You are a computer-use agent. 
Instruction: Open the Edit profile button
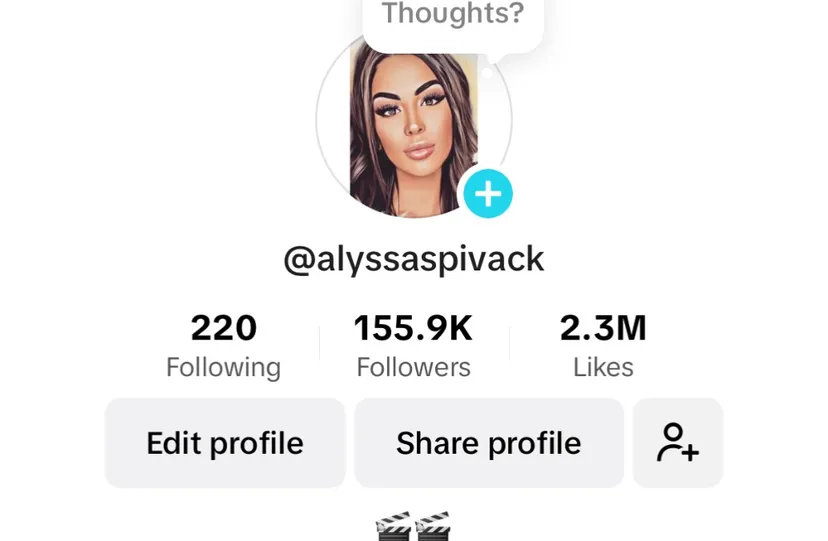coord(225,443)
